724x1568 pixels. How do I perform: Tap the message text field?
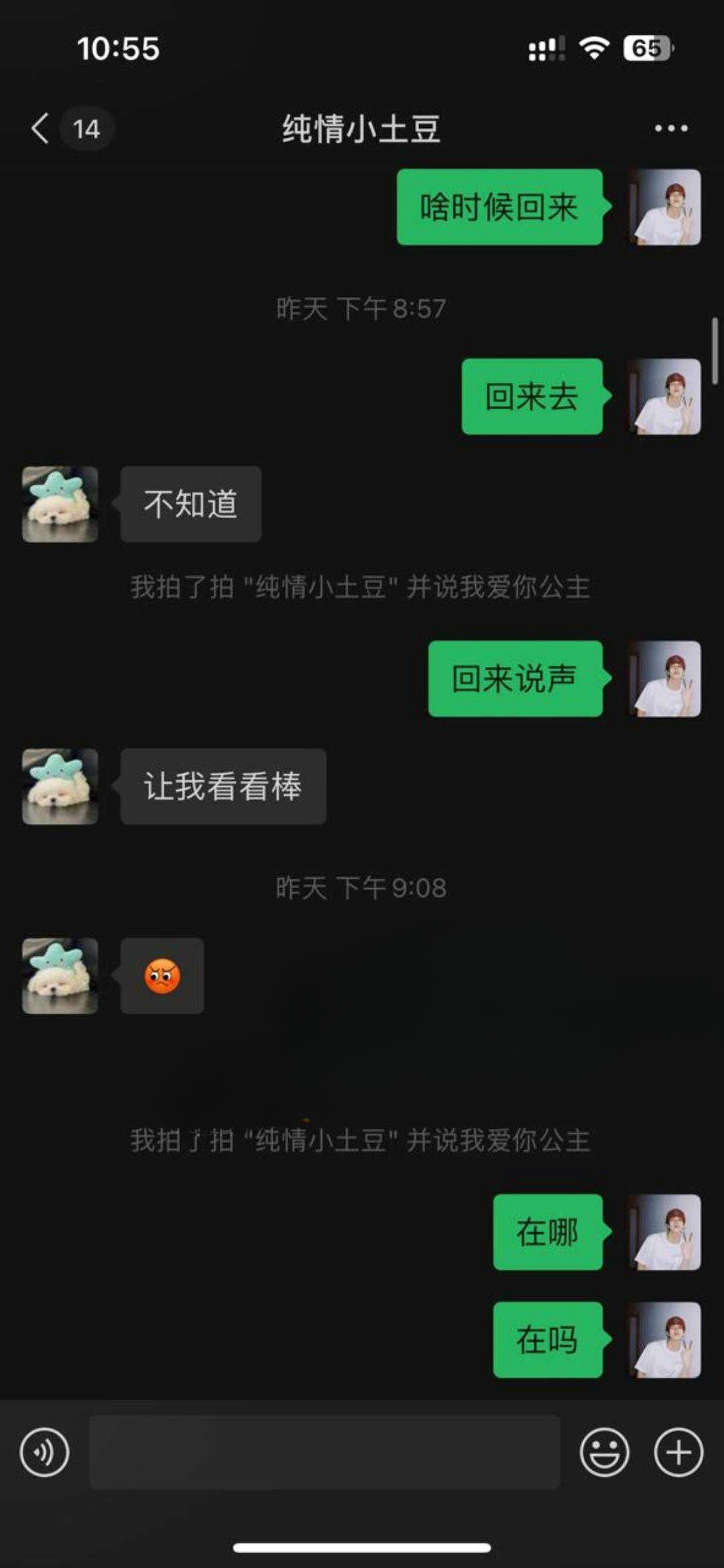point(324,1453)
